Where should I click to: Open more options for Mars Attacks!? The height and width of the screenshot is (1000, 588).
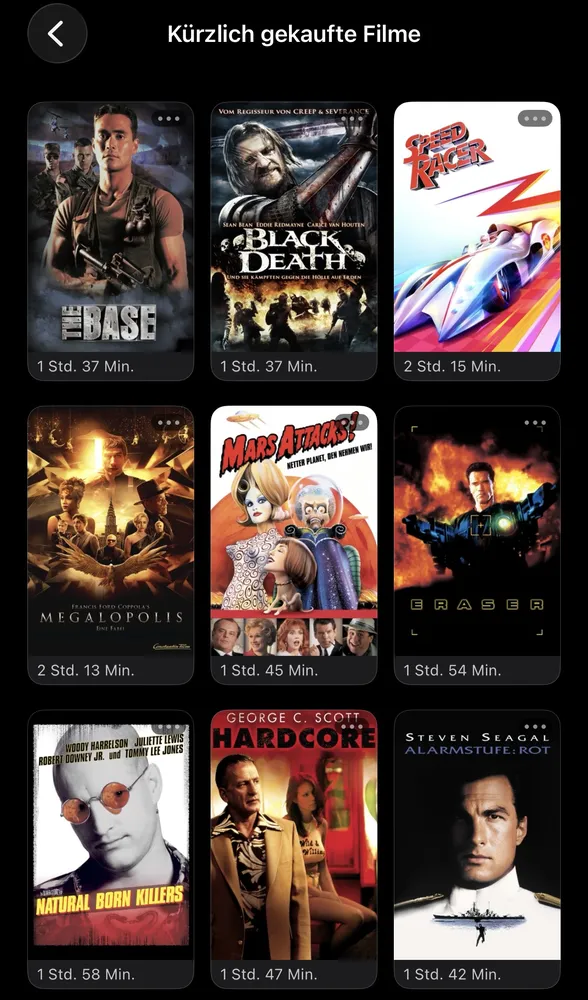click(x=352, y=423)
